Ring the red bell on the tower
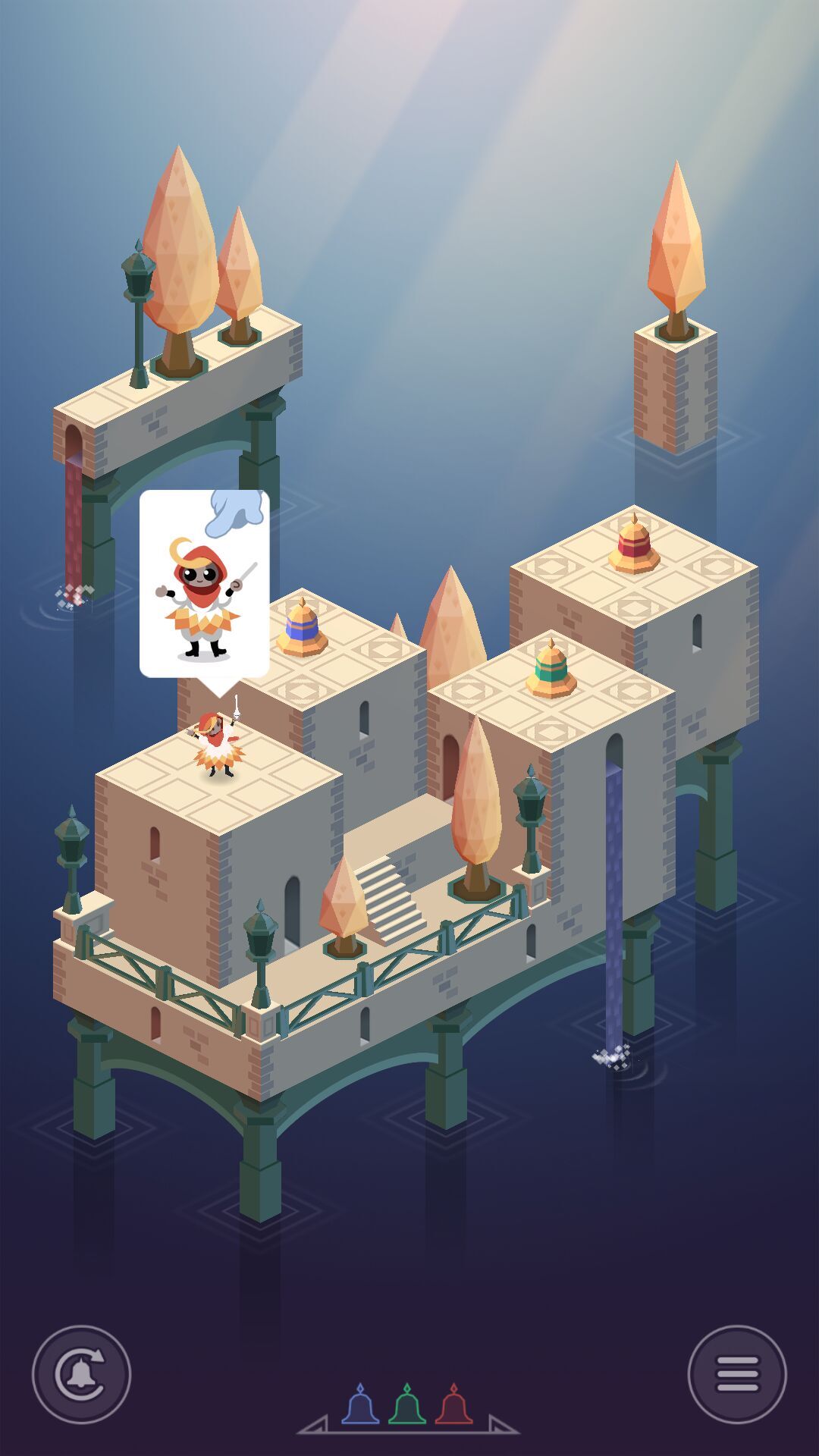The height and width of the screenshot is (1456, 819). pos(634,546)
